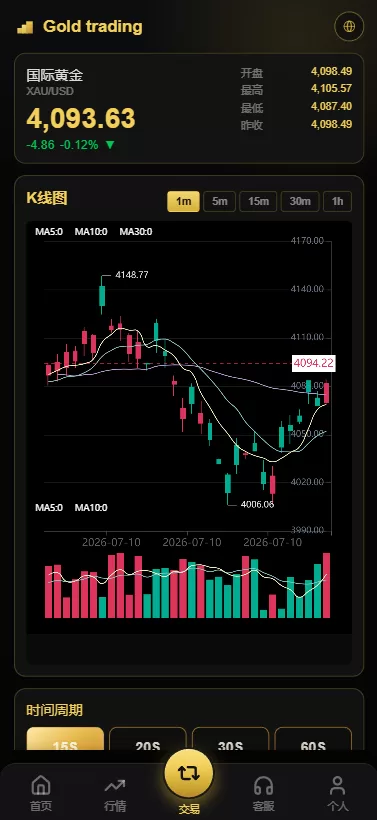377x820 pixels.
Task: Switch chart to 5m interval
Action: (x=220, y=201)
